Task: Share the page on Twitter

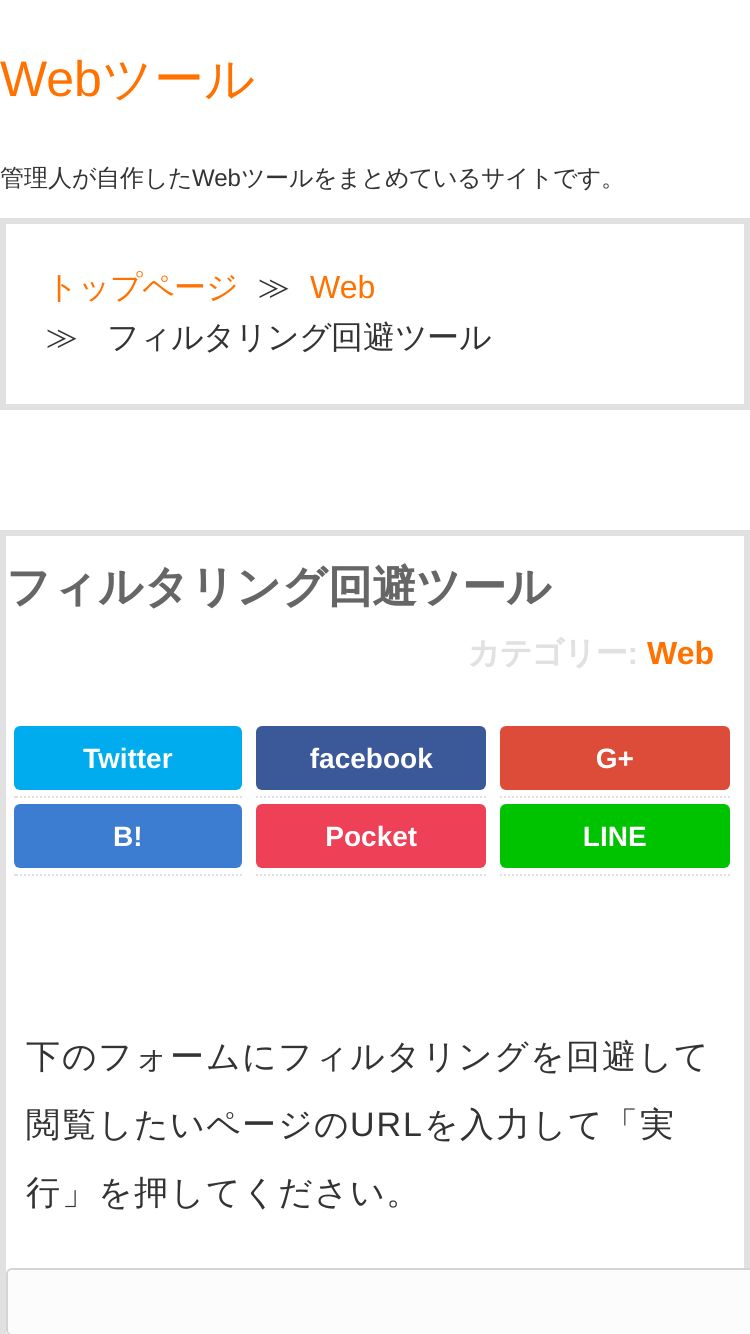Action: [x=128, y=758]
